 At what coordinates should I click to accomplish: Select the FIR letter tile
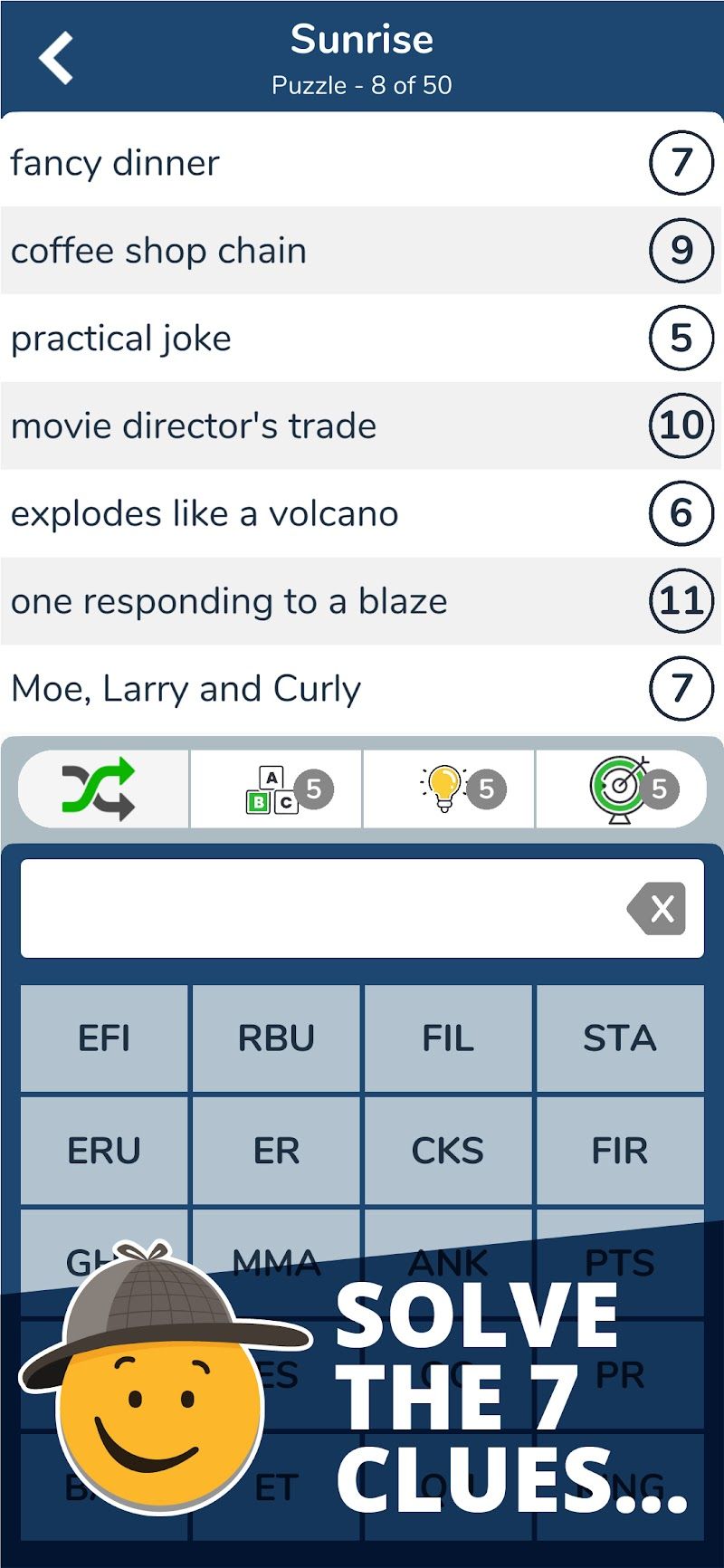pyautogui.click(x=620, y=1151)
